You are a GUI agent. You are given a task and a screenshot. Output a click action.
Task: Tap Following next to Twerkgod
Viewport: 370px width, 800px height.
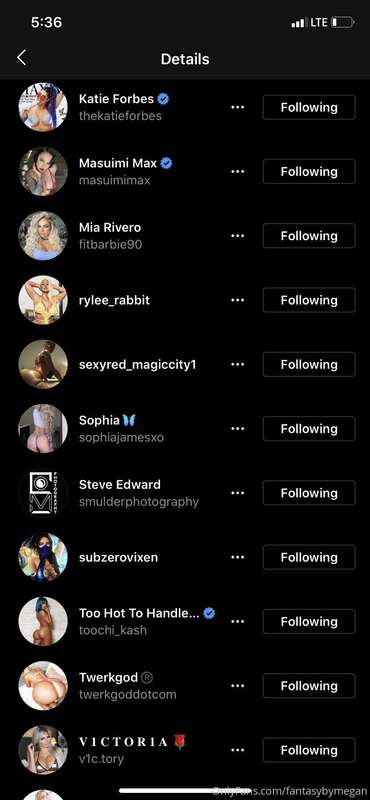pos(309,686)
